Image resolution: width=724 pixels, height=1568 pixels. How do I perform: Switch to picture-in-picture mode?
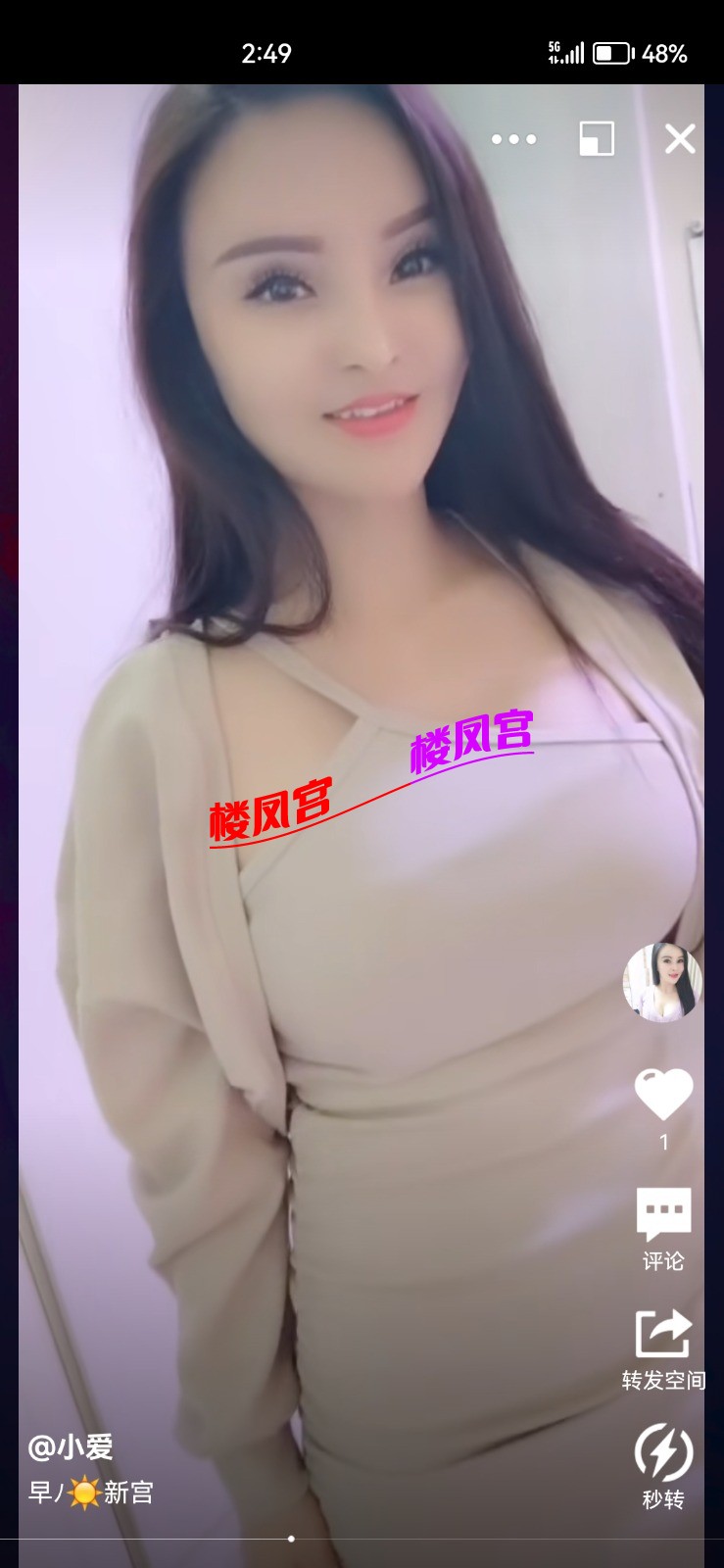[x=596, y=140]
